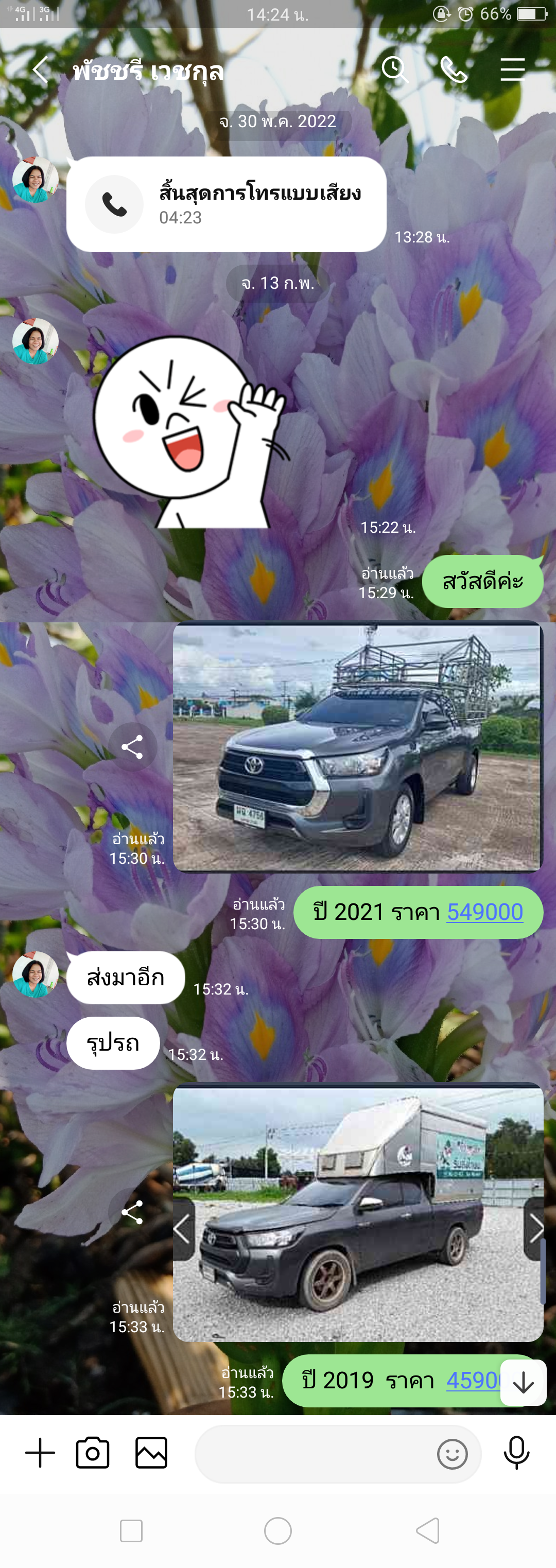Go back from the chat
Screen dimensions: 556x1568
(40, 70)
